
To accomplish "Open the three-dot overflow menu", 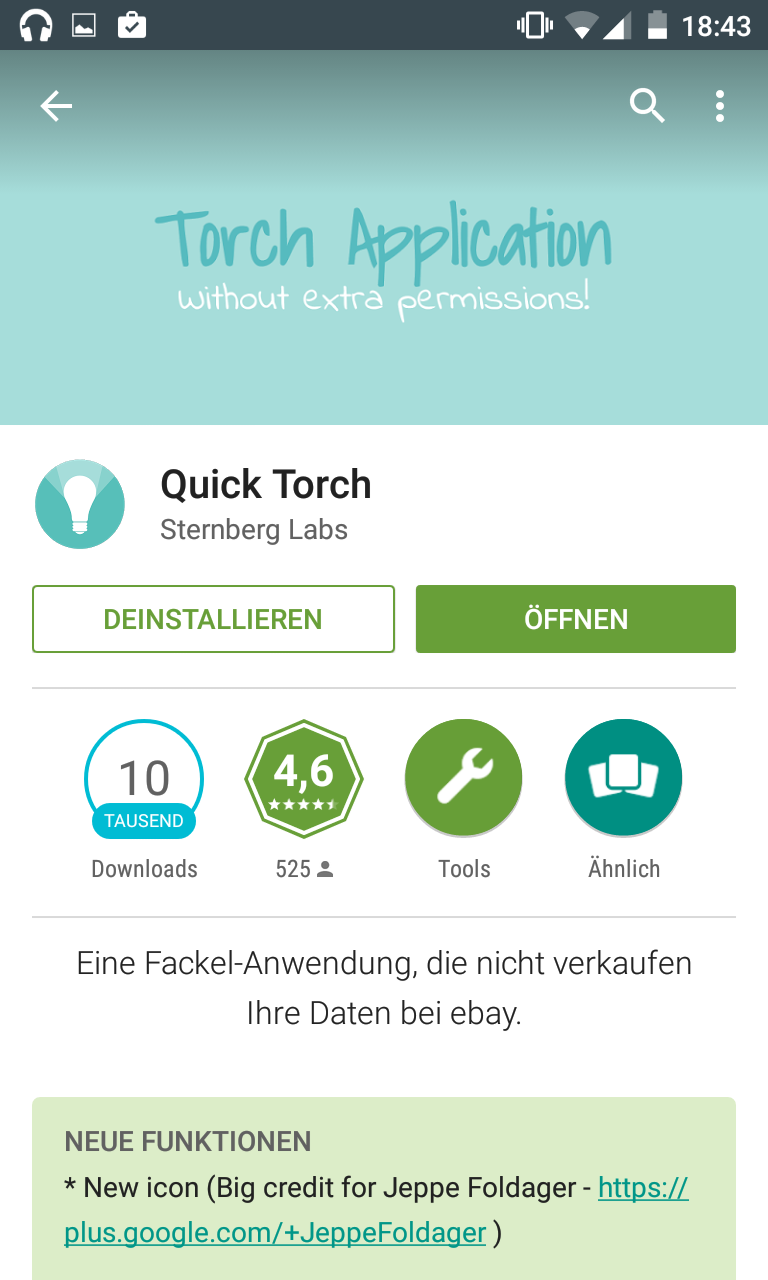I will coord(720,106).
